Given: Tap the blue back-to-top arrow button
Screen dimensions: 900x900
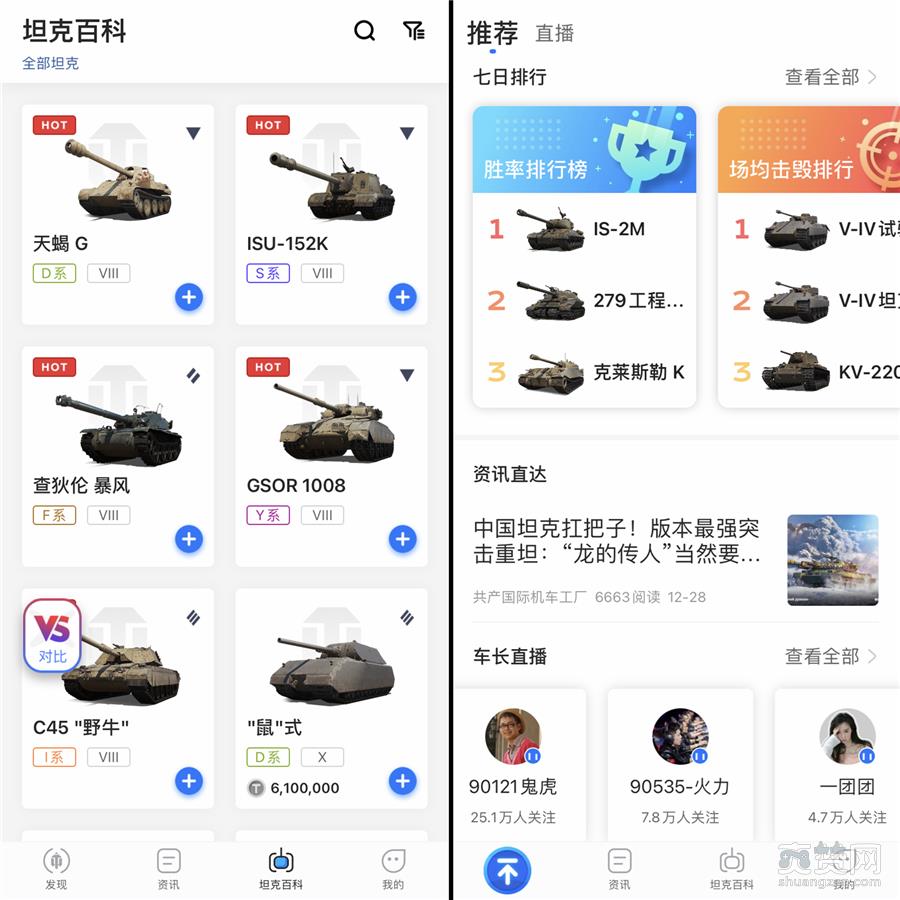Looking at the screenshot, I should pyautogui.click(x=508, y=870).
